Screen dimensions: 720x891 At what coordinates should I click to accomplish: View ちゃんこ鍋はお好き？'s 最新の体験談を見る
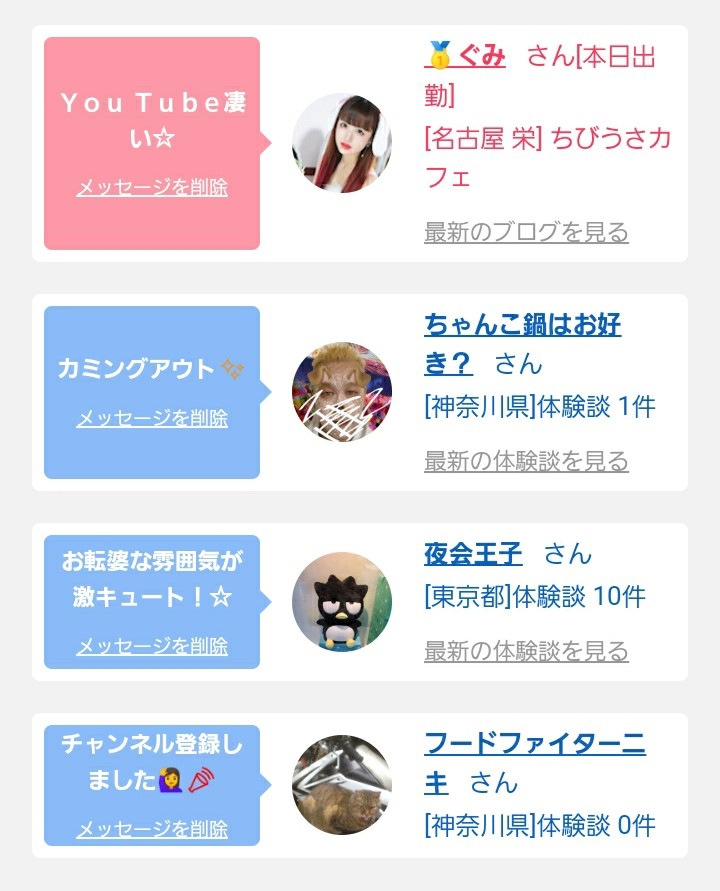[526, 461]
